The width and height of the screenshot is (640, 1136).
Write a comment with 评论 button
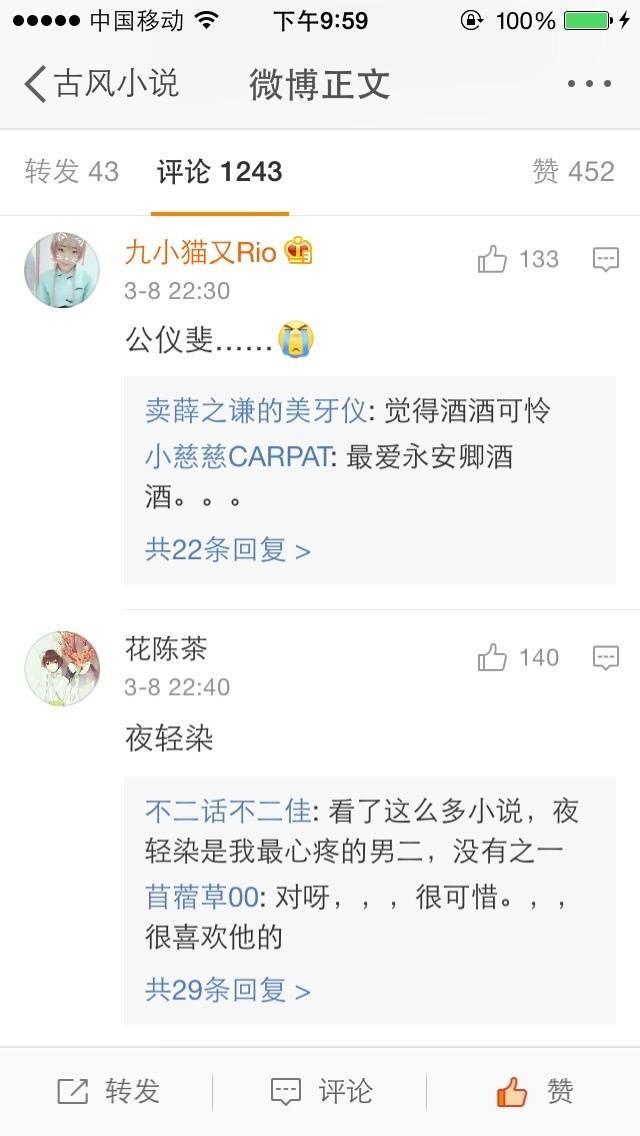[x=322, y=1092]
